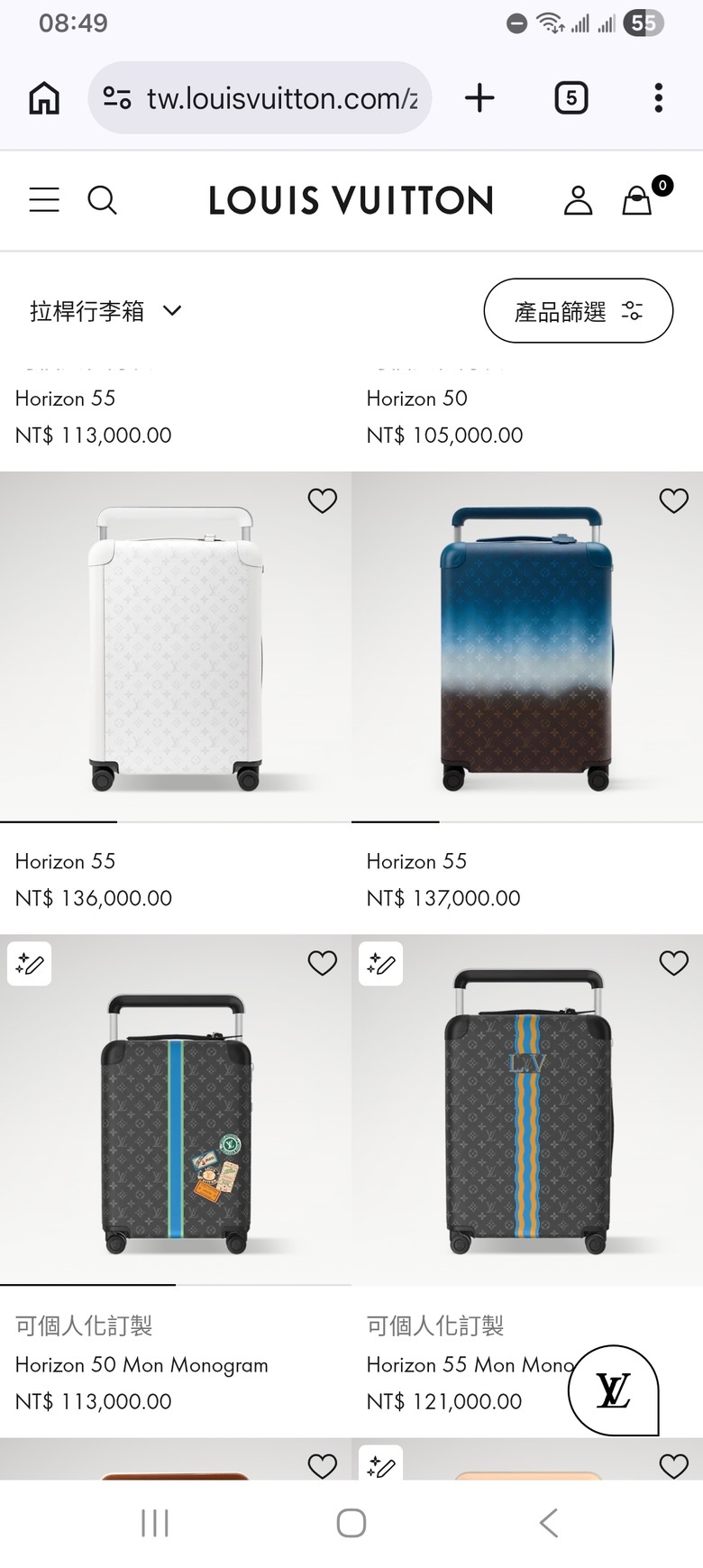Expand the browser tab switcher showing 5 tabs

pos(571,98)
